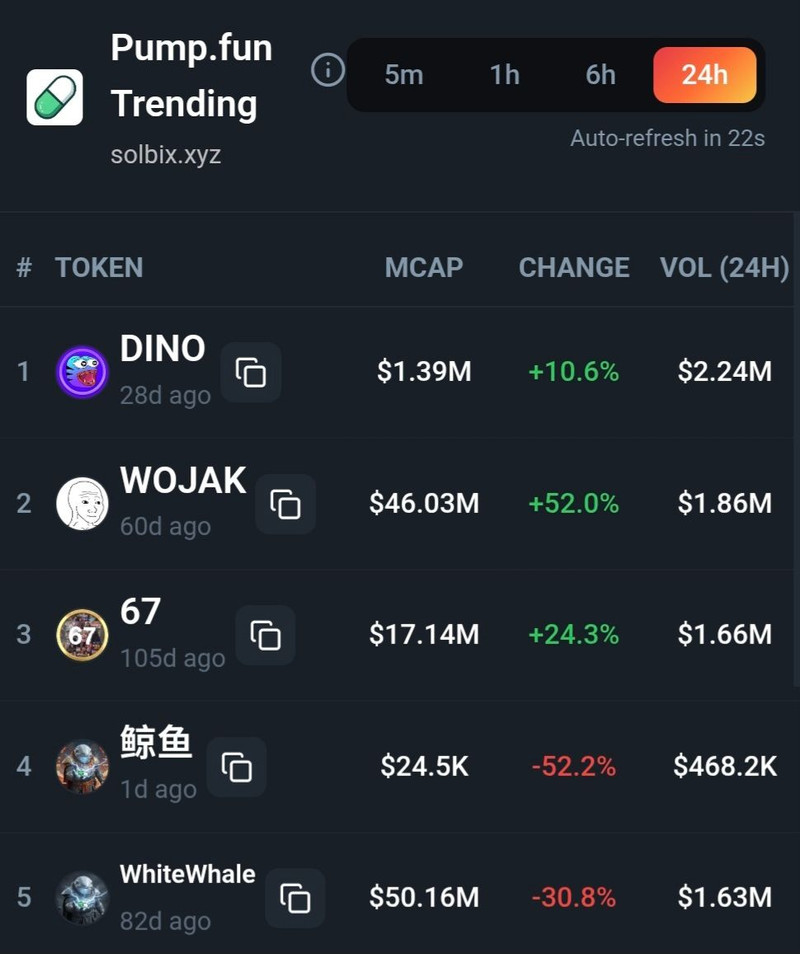Copy the 鲸鱼 token address

tap(237, 767)
